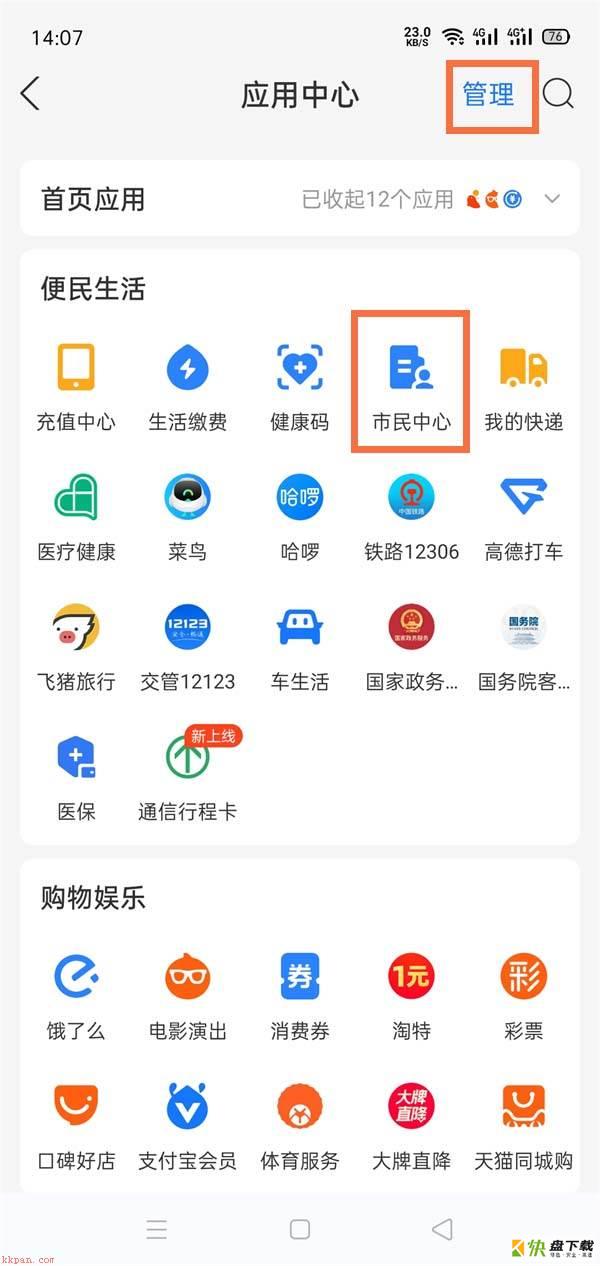This screenshot has height=1266, width=600.
Task: Tap 管理 to manage apps
Action: [488, 94]
